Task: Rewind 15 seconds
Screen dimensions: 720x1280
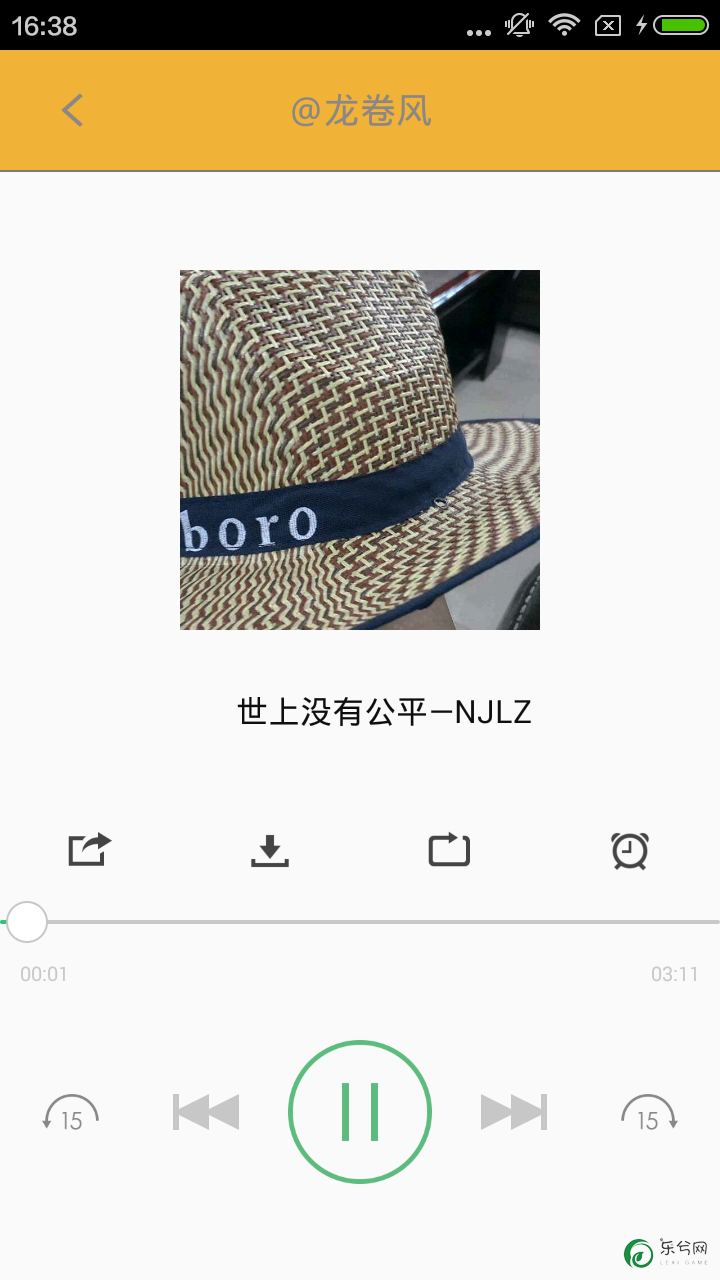Action: click(70, 1113)
